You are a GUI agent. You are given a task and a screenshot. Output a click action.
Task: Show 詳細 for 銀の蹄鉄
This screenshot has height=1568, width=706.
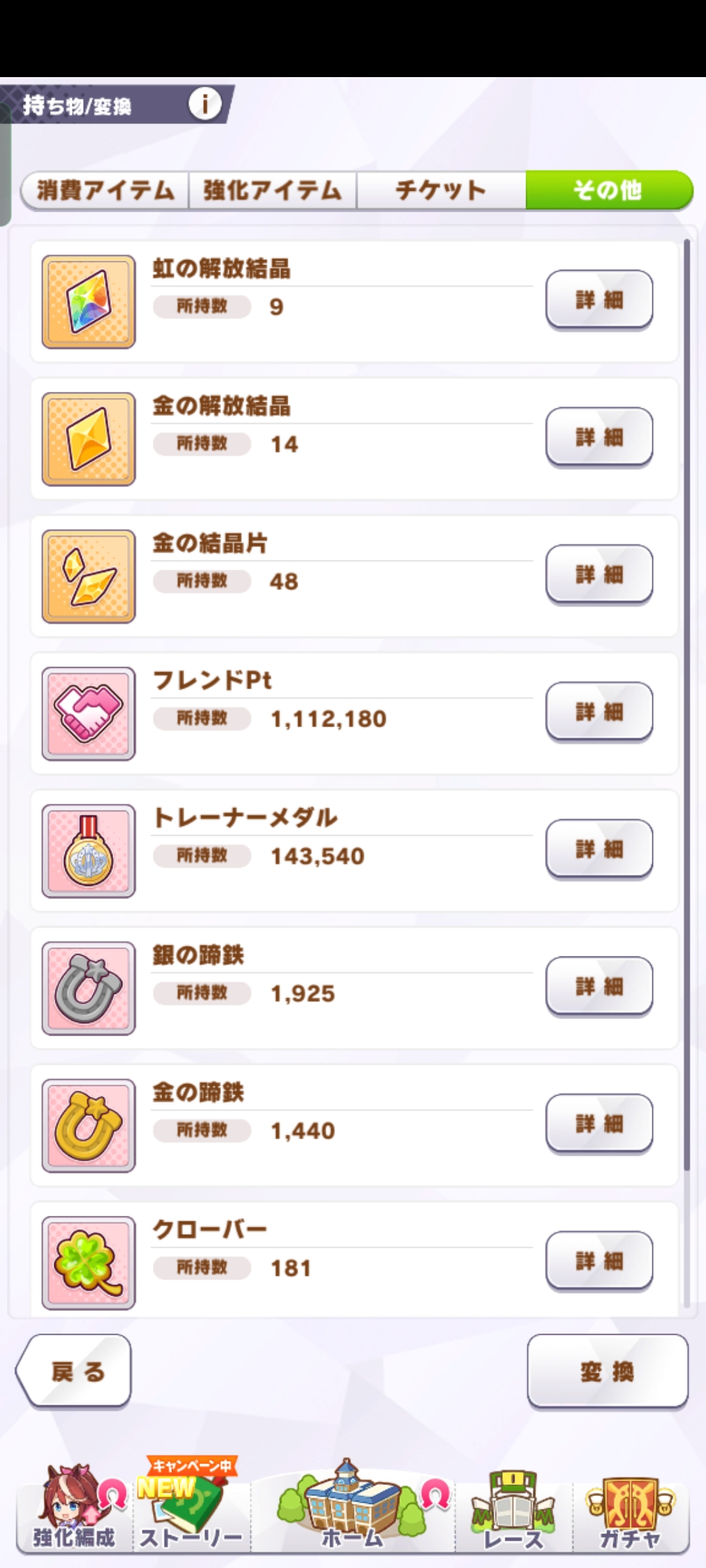pos(599,986)
